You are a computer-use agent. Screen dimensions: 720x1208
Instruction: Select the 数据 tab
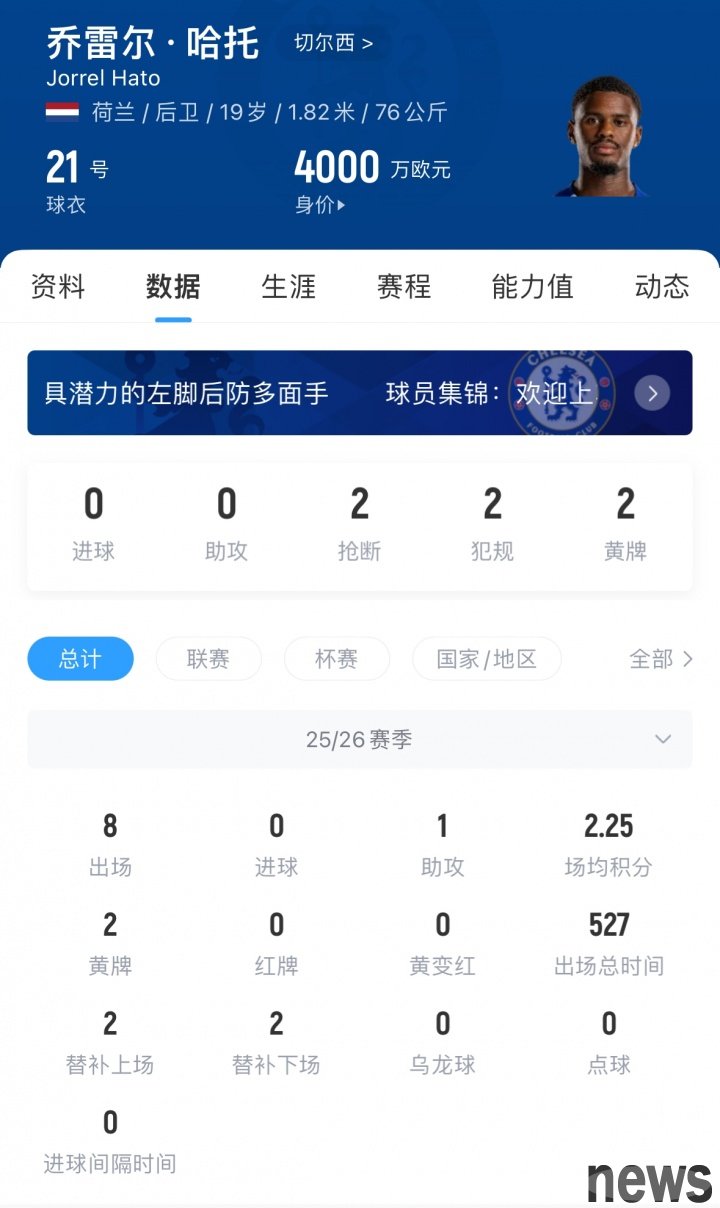click(x=173, y=287)
